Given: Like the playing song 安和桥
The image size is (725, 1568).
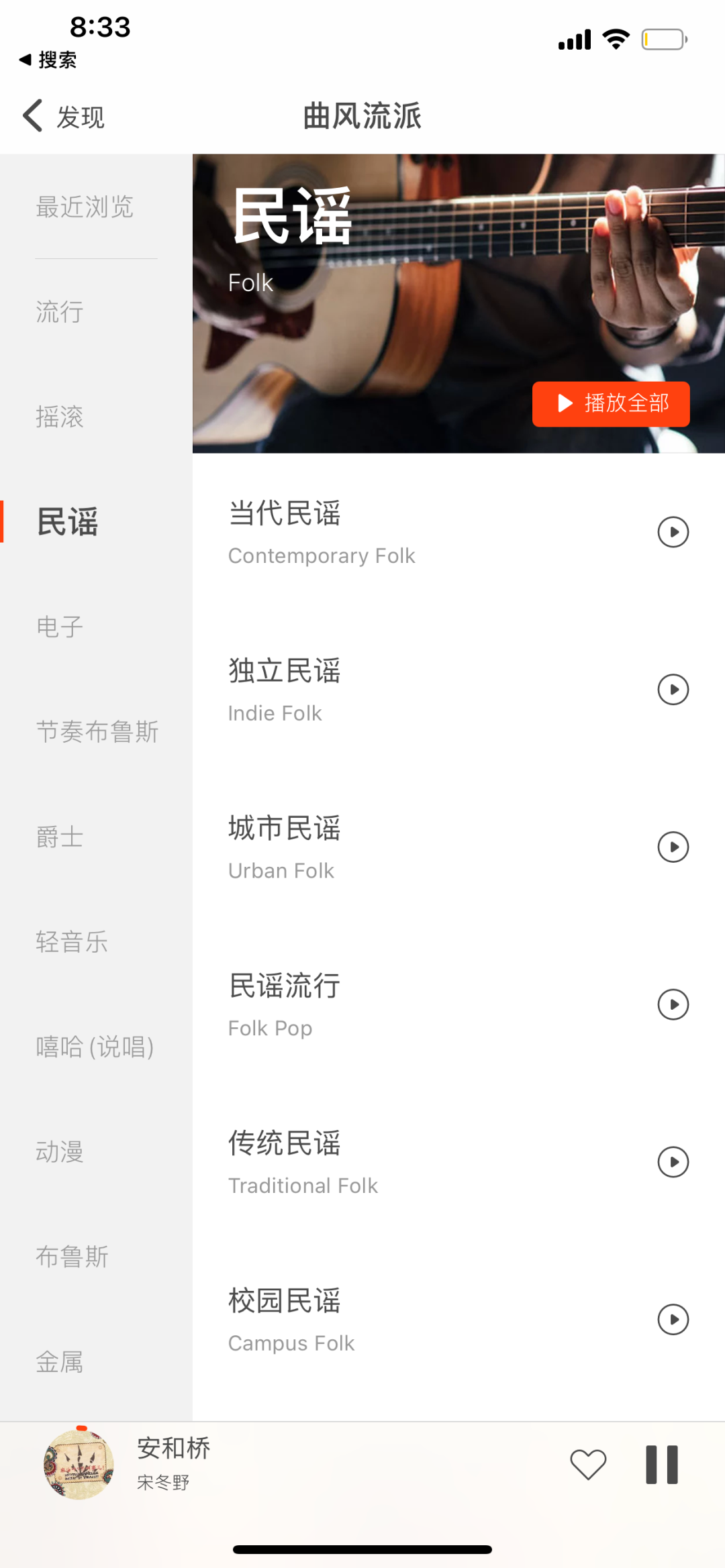Looking at the screenshot, I should point(588,1464).
